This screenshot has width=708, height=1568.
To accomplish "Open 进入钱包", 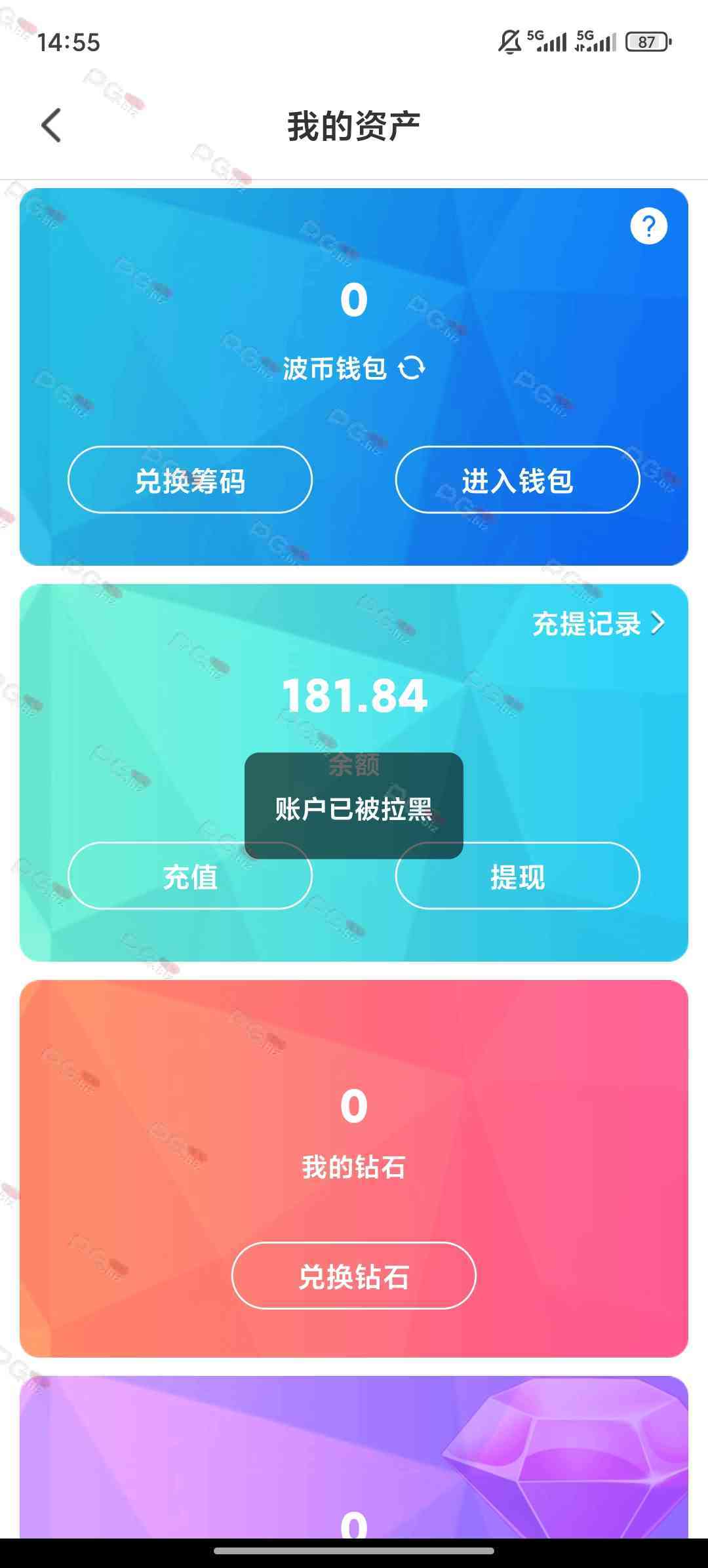I will pos(517,480).
